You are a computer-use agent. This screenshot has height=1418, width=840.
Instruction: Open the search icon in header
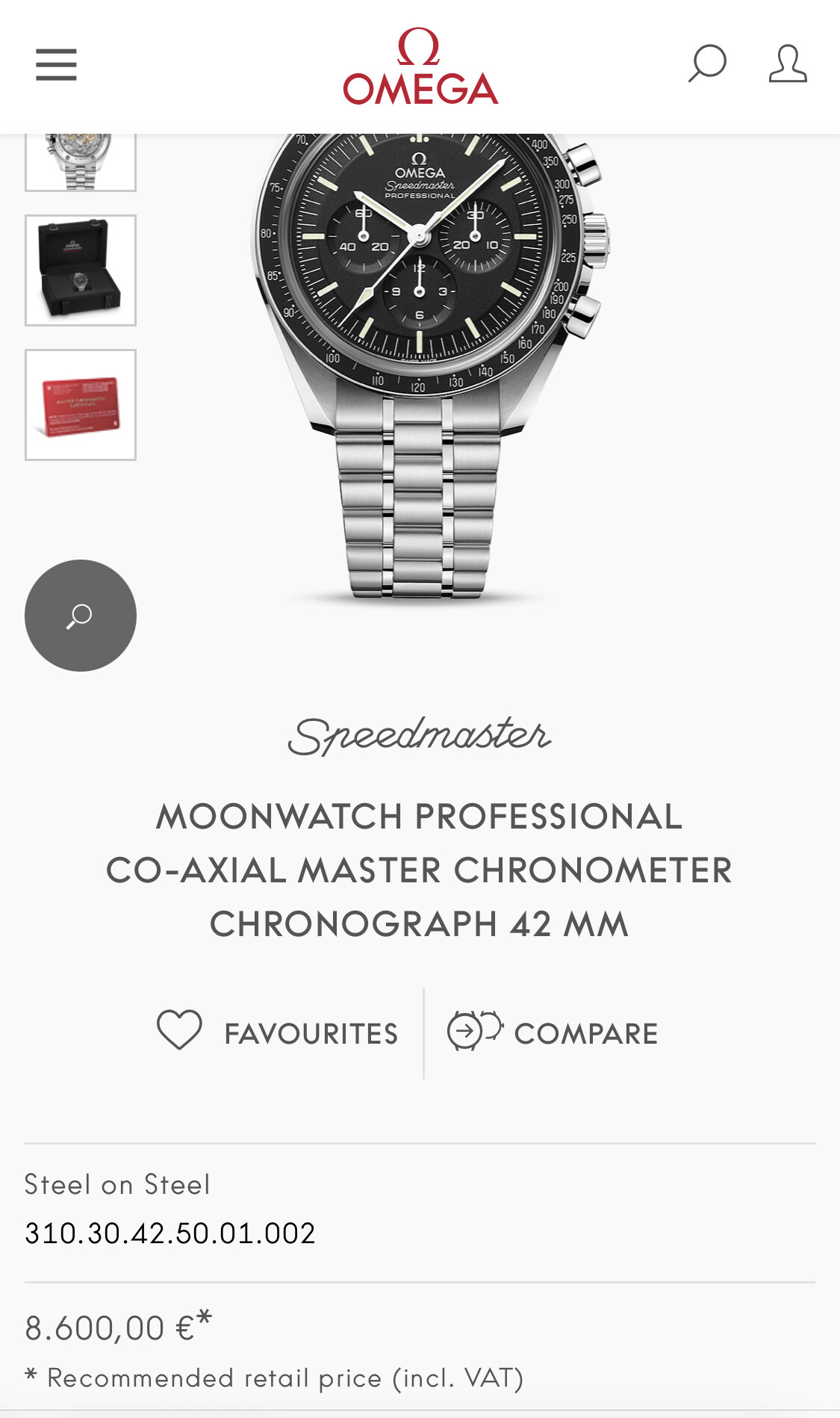tap(706, 64)
